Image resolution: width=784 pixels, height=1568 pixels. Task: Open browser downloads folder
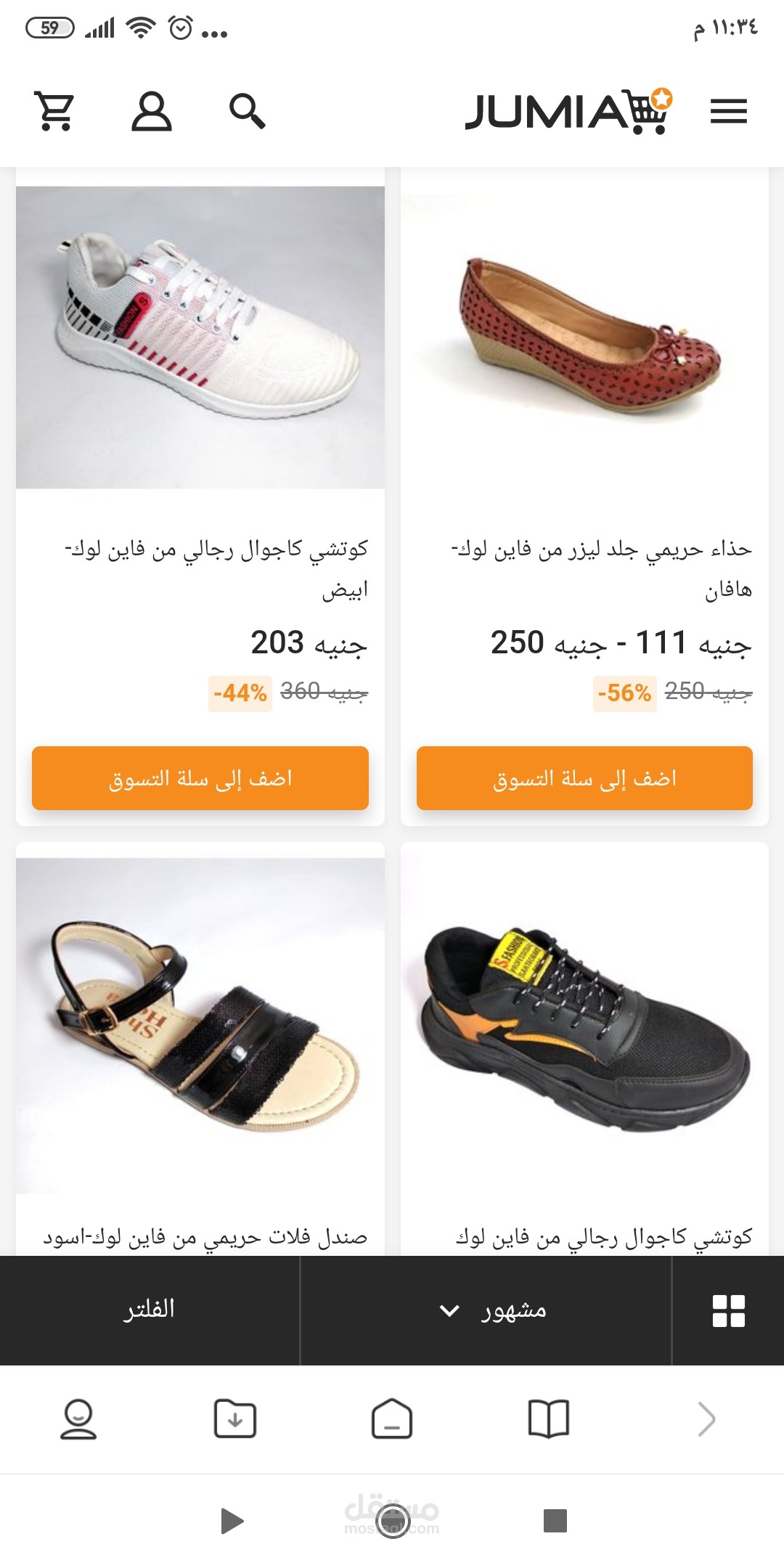click(x=235, y=1419)
